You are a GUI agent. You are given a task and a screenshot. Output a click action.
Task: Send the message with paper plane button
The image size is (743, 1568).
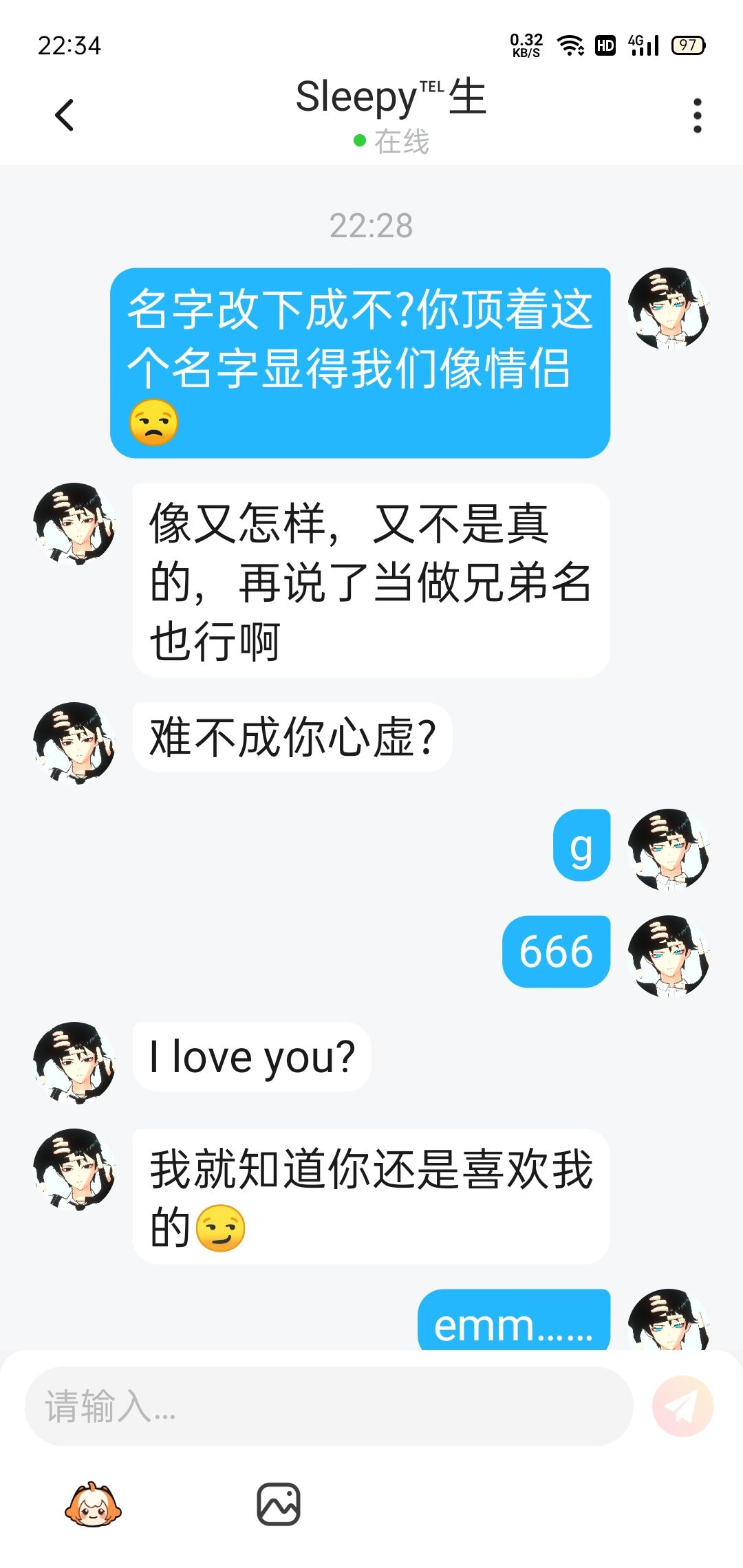tap(682, 1406)
